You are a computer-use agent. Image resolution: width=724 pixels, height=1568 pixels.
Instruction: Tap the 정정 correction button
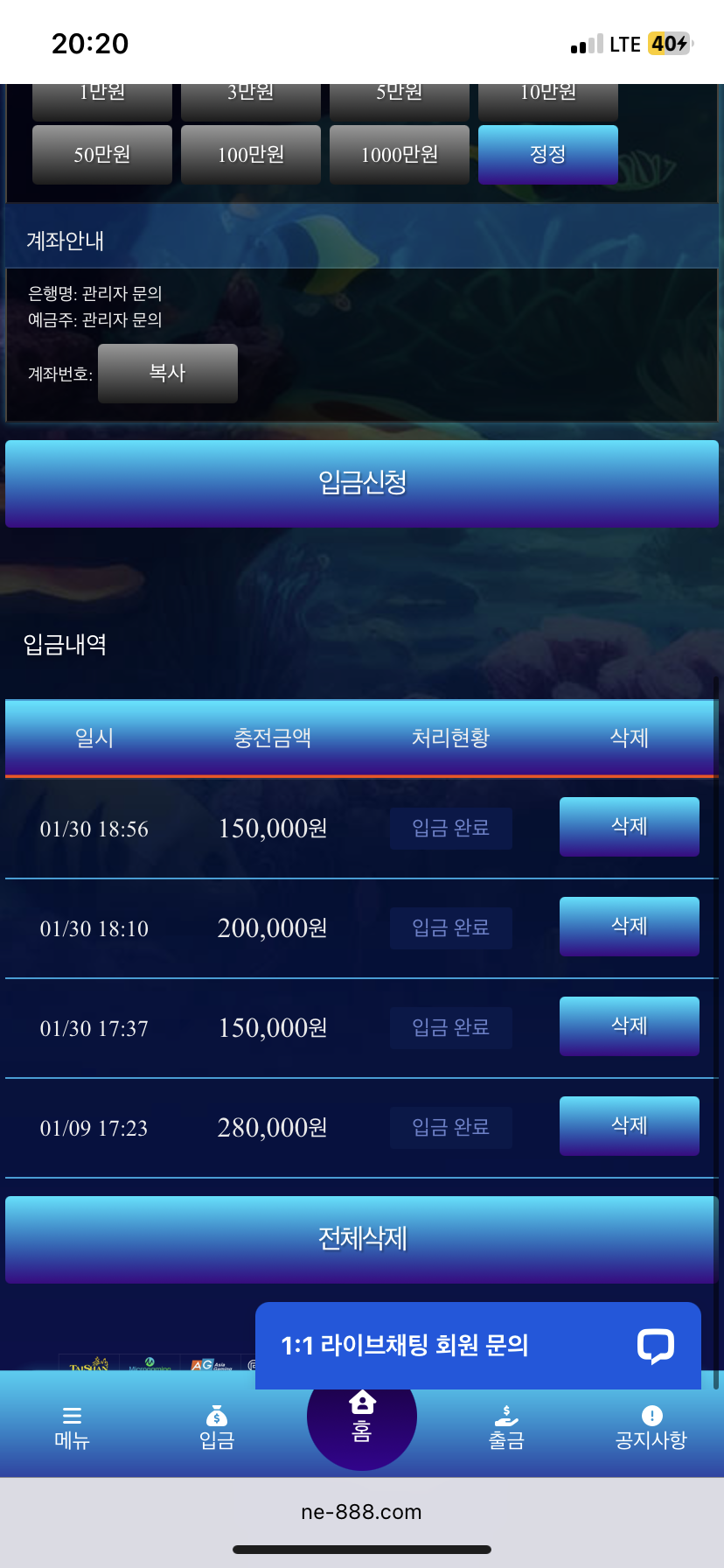click(548, 155)
